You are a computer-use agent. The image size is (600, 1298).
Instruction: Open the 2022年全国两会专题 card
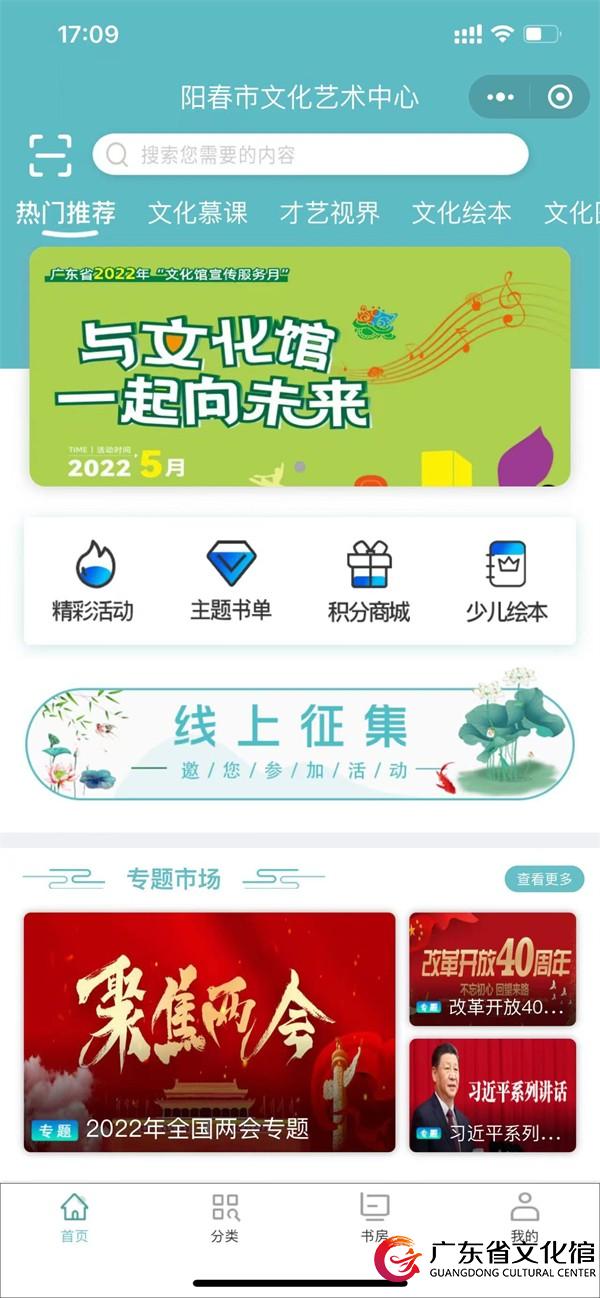coord(209,1032)
